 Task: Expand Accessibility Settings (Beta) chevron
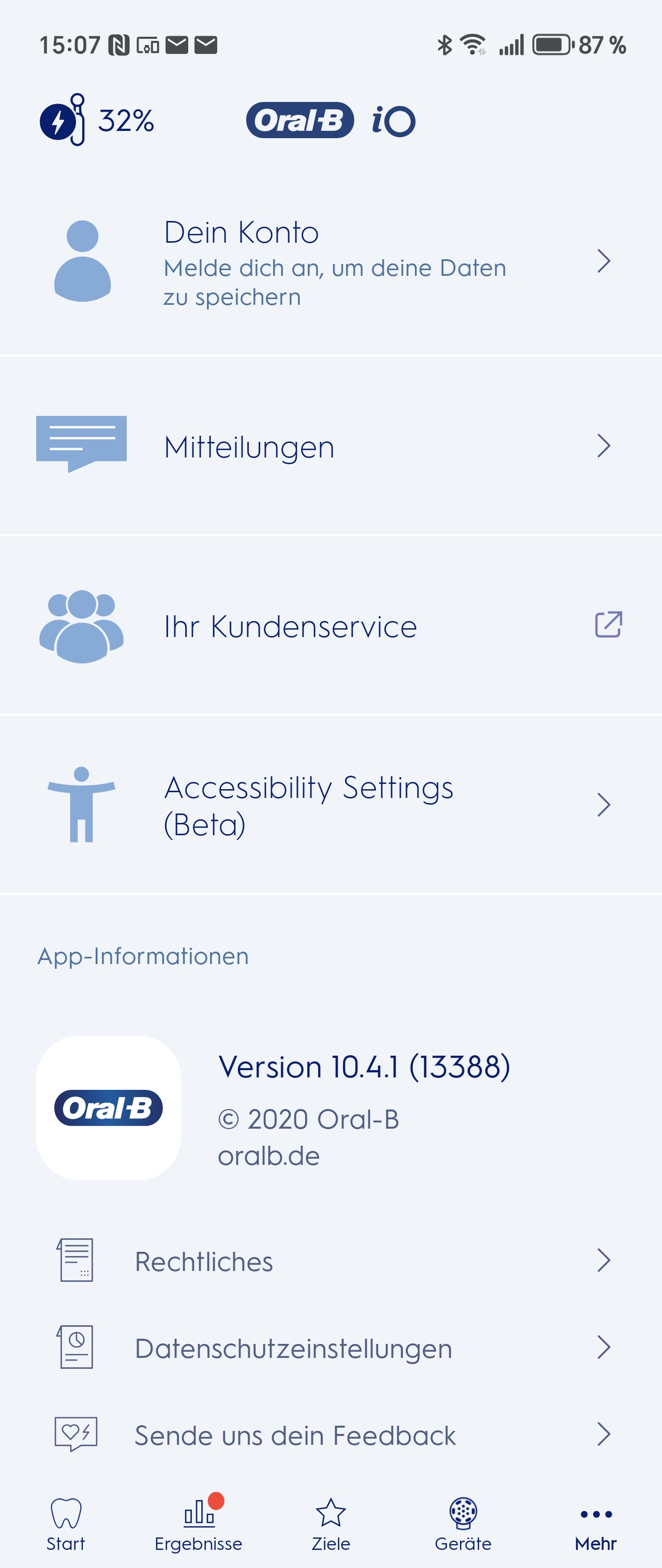604,804
